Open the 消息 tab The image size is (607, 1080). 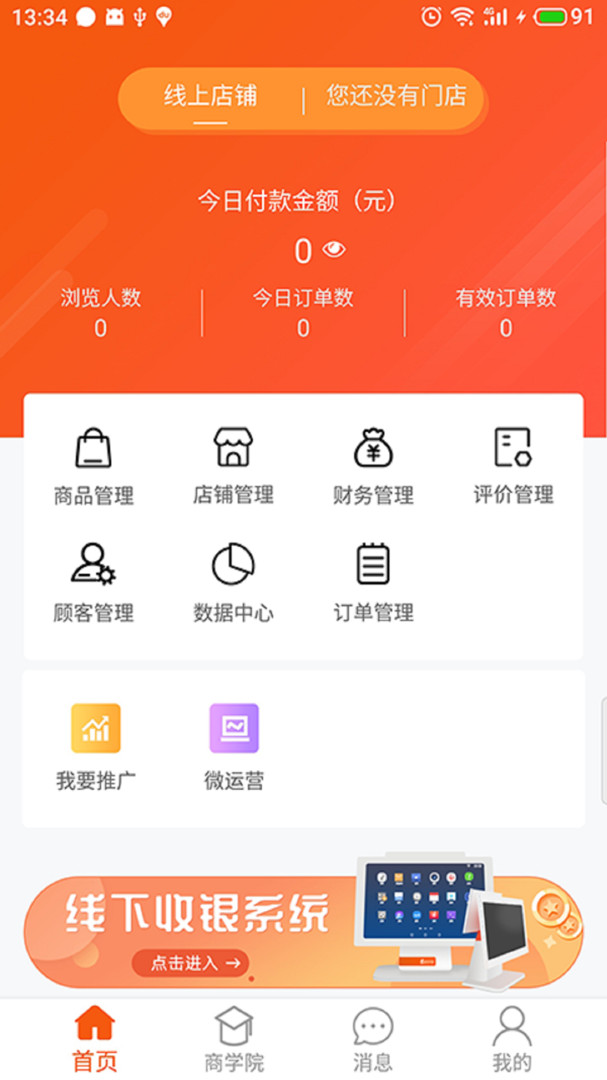tap(373, 1040)
